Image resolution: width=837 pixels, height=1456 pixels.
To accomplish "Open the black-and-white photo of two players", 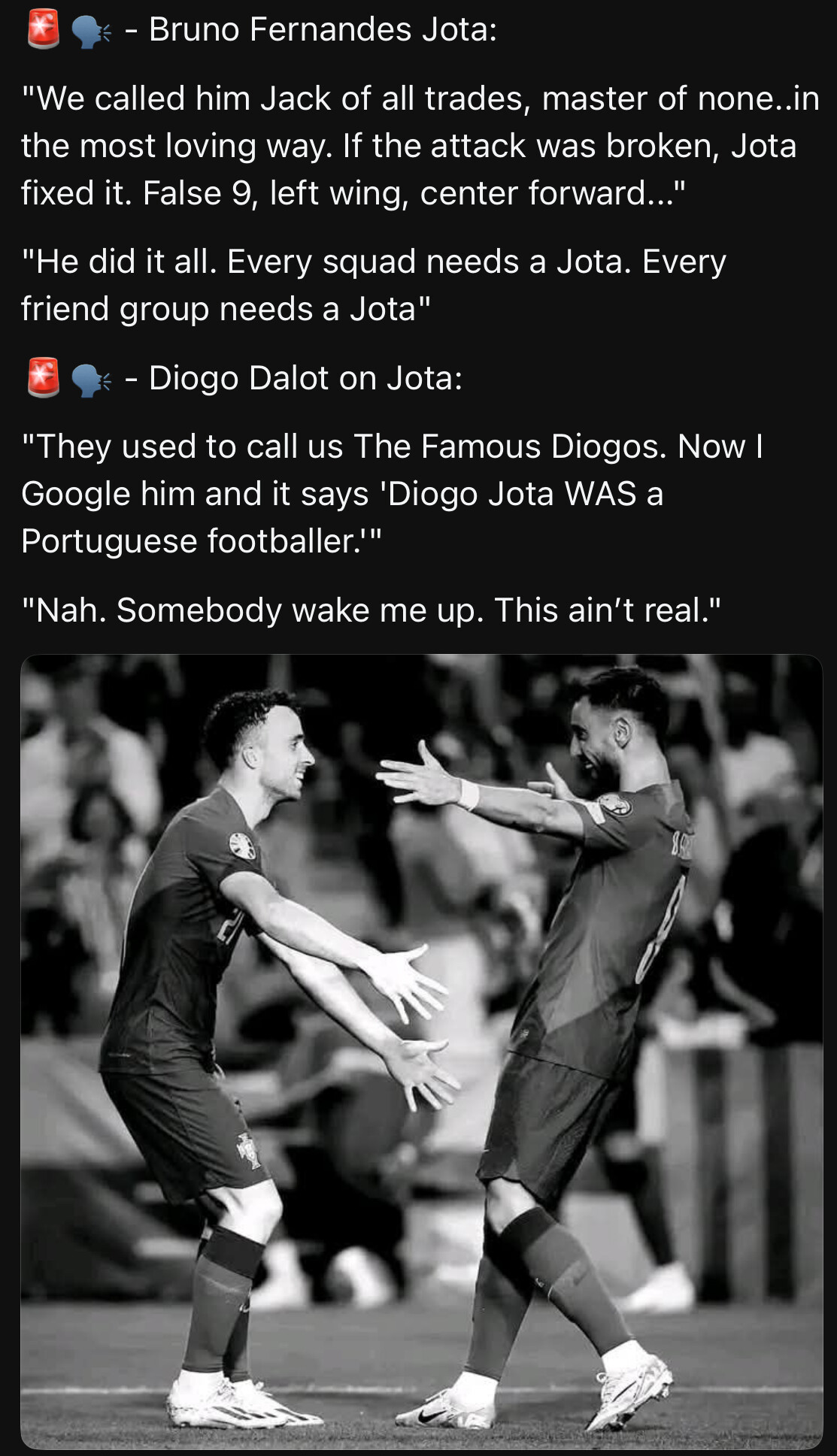I will (421, 1052).
